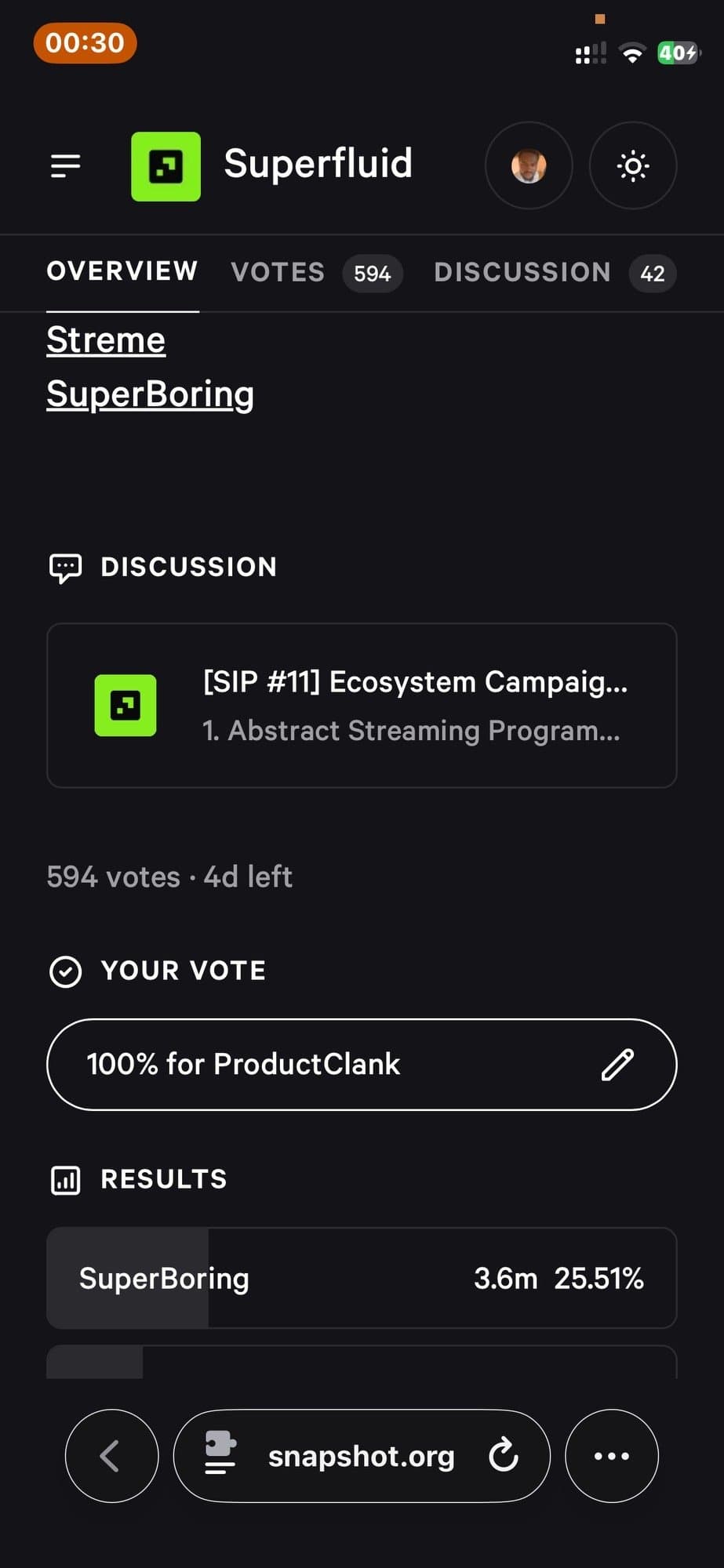Open the page extensions icon in address bar
Viewport: 724px width, 1568px height.
coord(220,1453)
